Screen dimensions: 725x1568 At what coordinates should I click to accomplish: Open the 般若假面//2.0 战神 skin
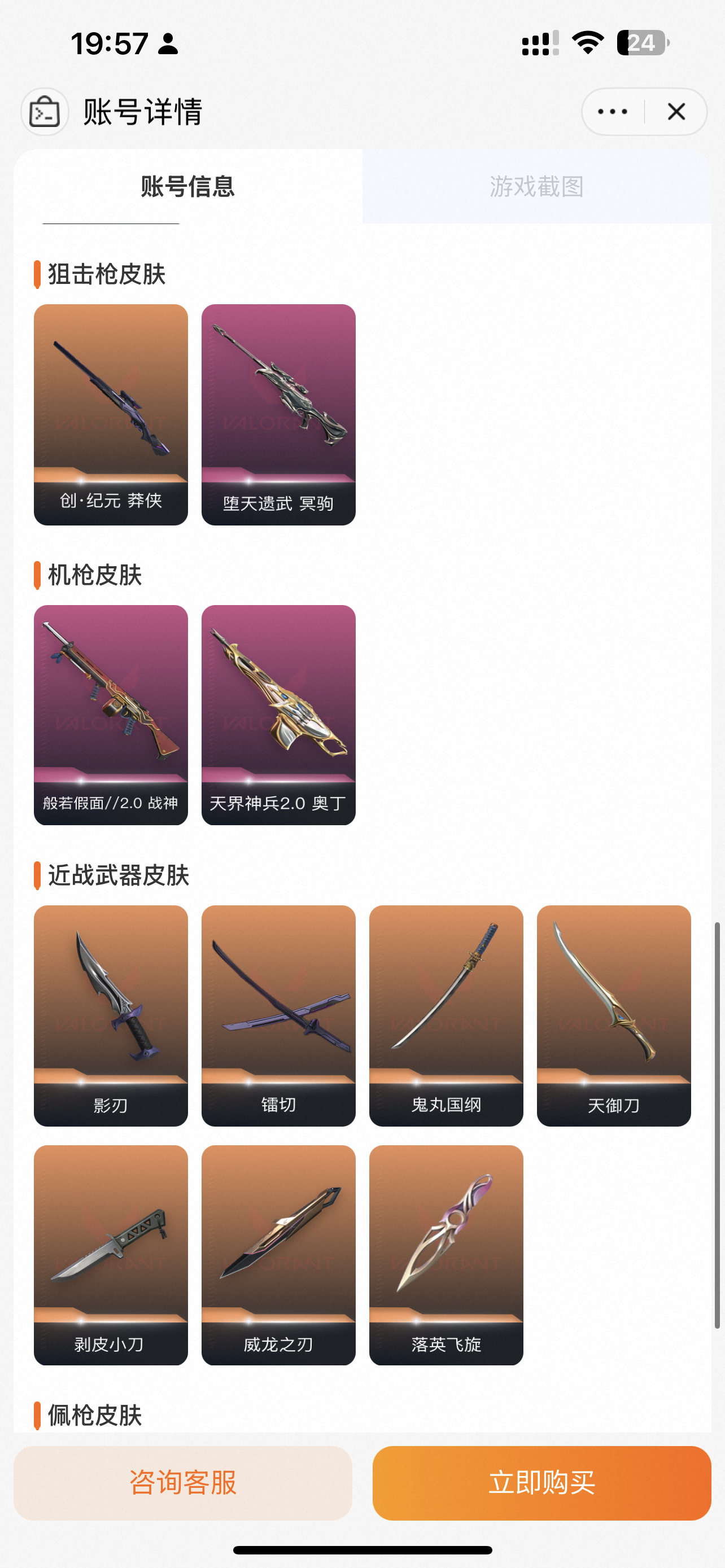(x=111, y=715)
